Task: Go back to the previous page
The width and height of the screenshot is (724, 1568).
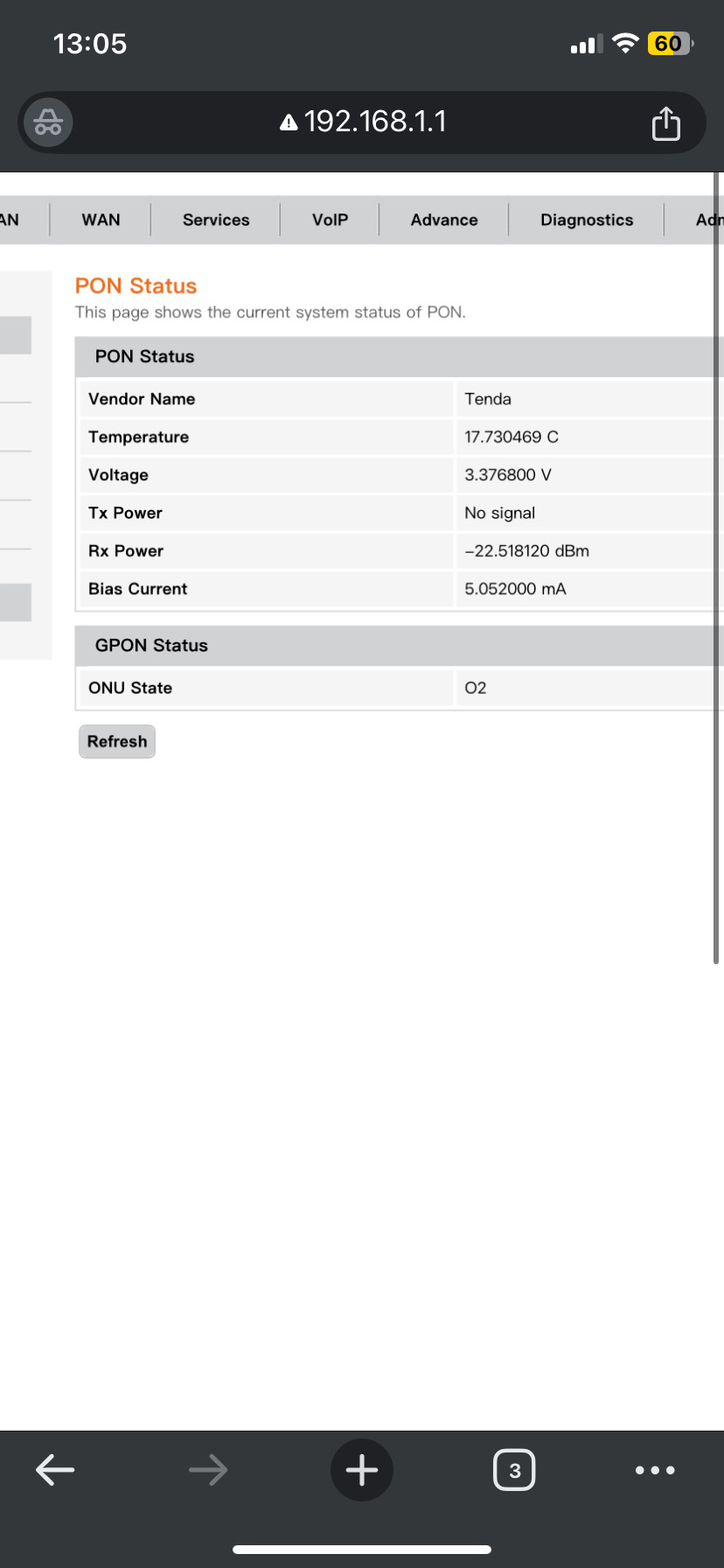Action: point(55,1470)
